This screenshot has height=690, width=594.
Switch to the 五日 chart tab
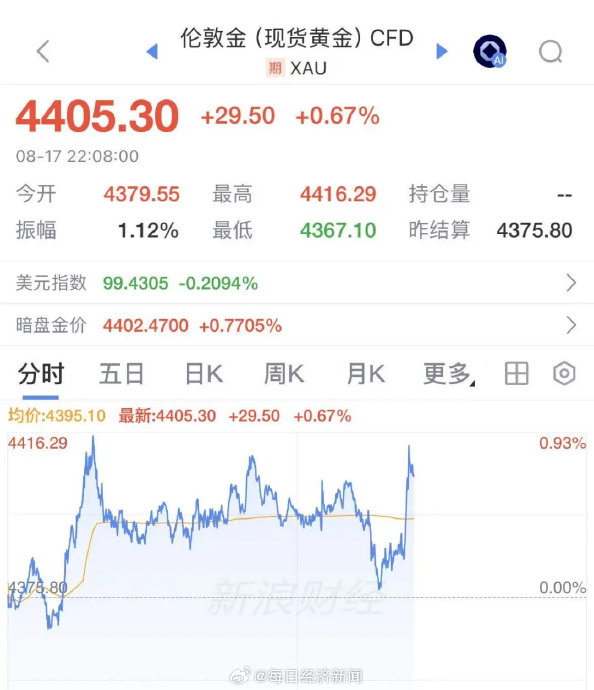(121, 374)
